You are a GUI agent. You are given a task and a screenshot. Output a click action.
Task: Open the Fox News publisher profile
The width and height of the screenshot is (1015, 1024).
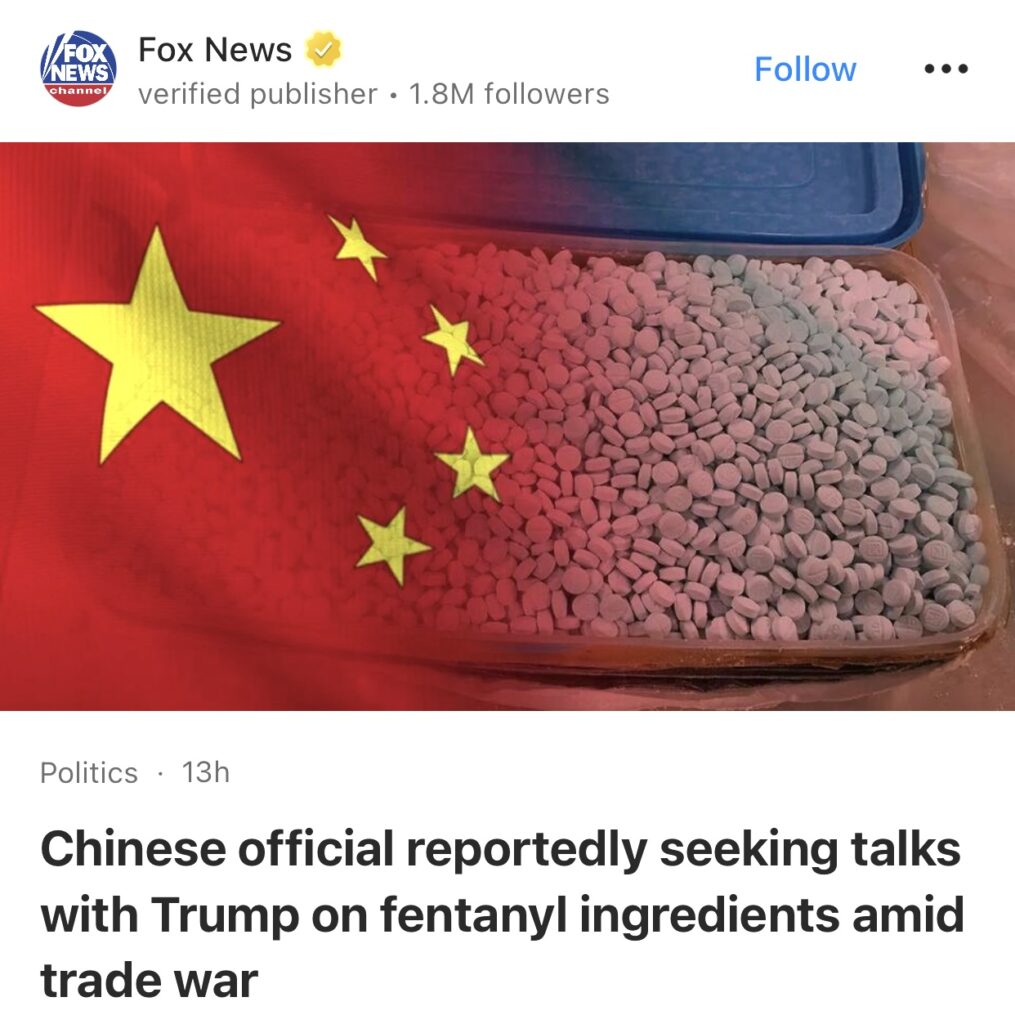(x=214, y=49)
